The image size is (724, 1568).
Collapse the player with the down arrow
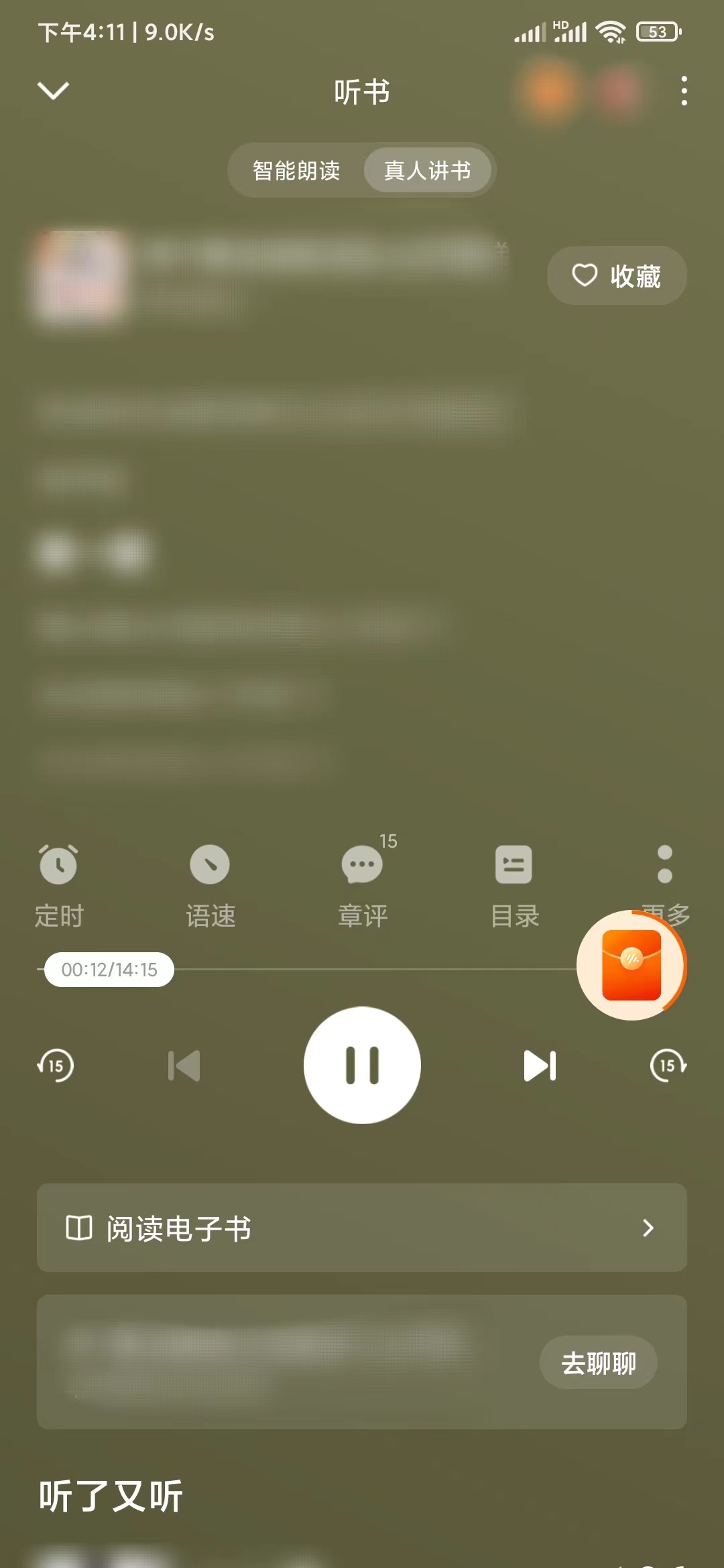click(x=54, y=90)
